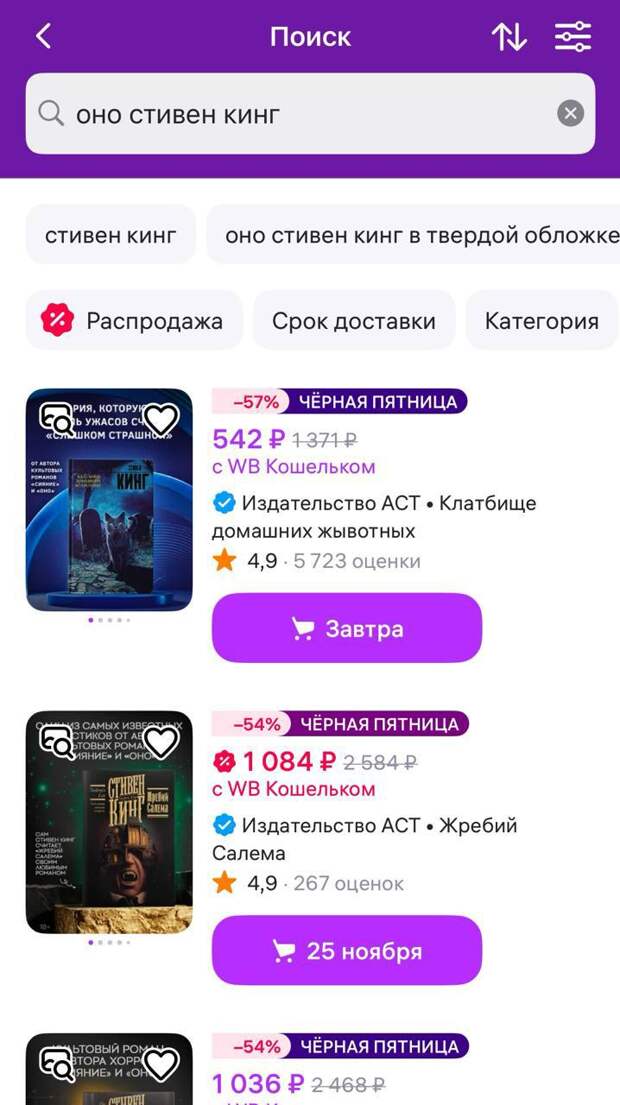
Task: Find similar items for «Жребий Салема»
Action: tap(56, 741)
